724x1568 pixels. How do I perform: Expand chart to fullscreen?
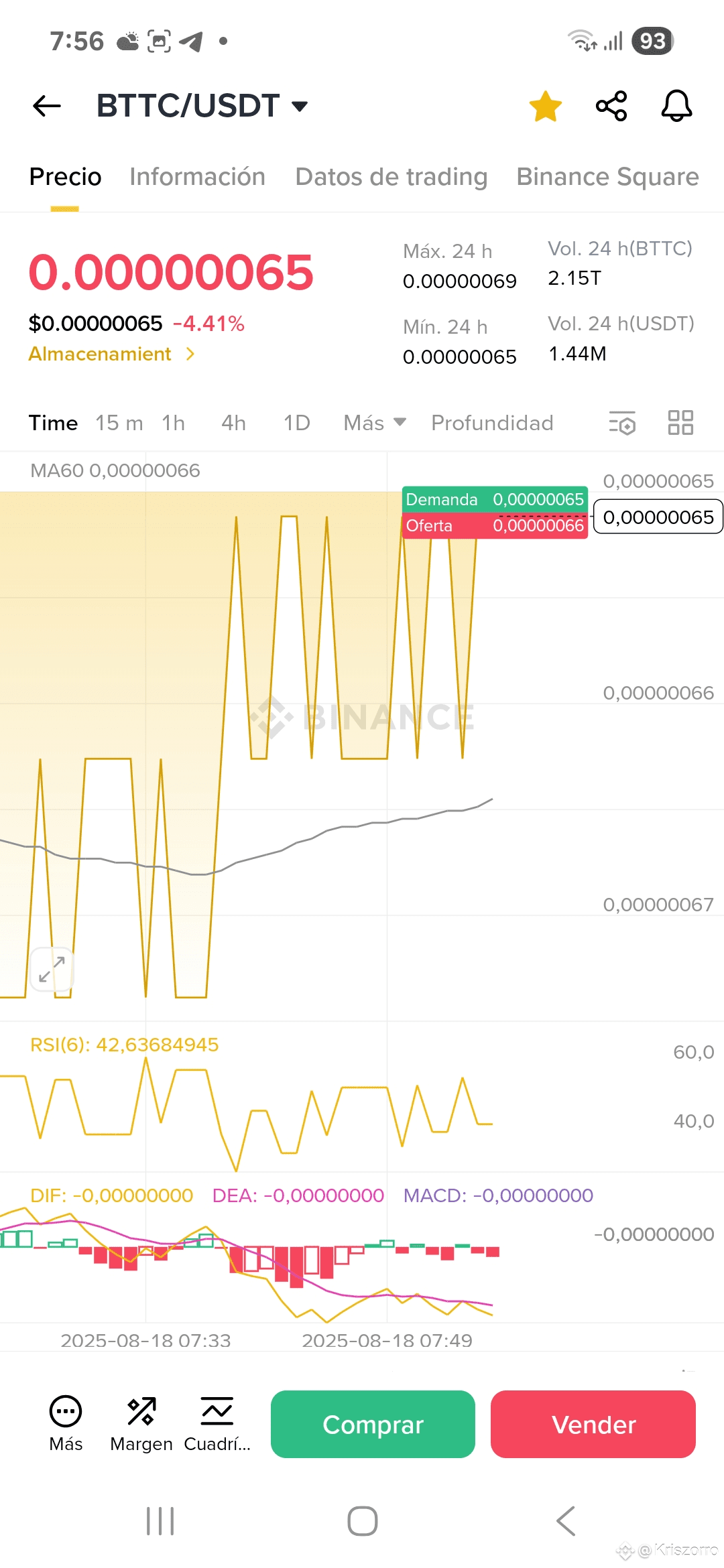52,969
